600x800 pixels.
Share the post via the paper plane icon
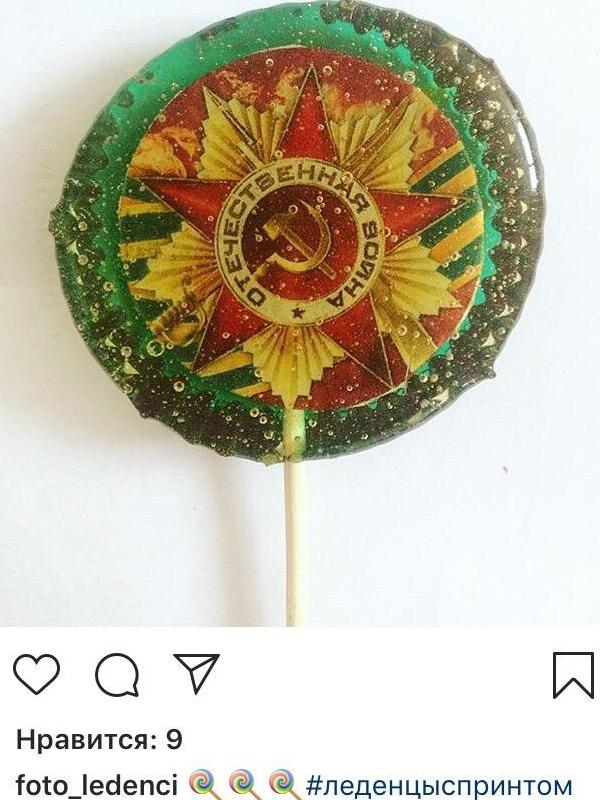[x=196, y=673]
